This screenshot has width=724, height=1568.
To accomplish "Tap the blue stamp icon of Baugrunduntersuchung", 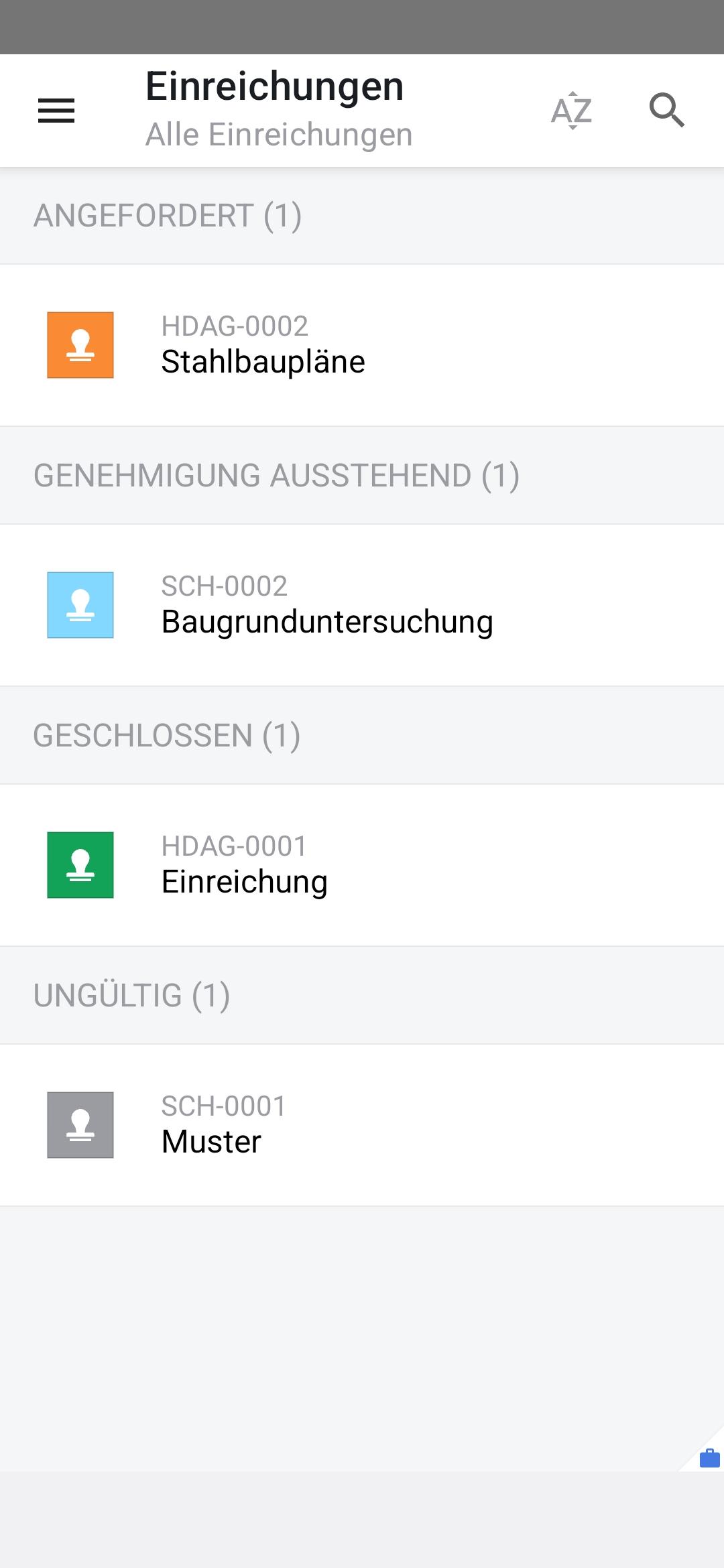I will point(80,605).
